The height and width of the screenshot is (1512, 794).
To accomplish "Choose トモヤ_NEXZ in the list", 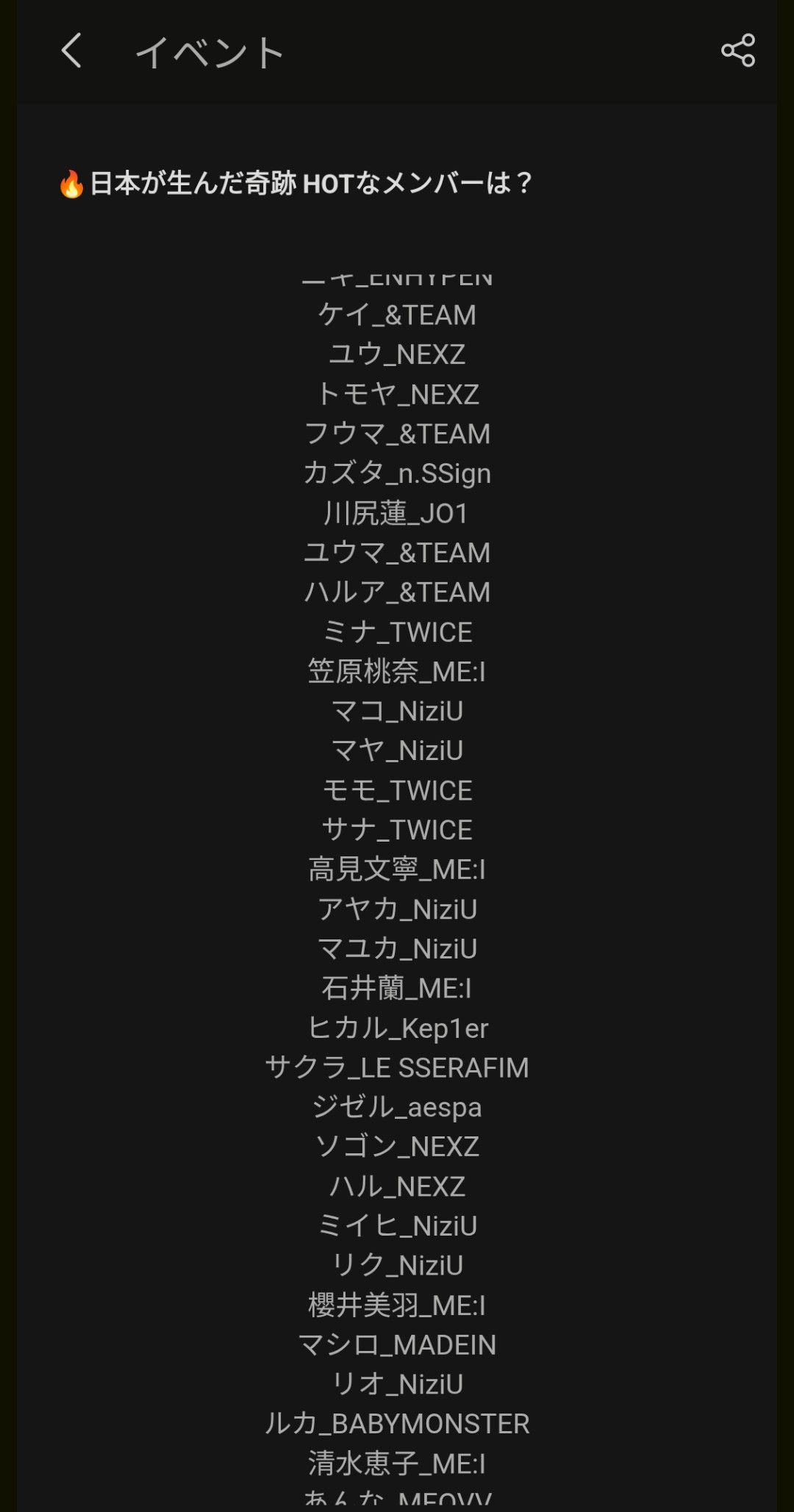I will pyautogui.click(x=397, y=395).
